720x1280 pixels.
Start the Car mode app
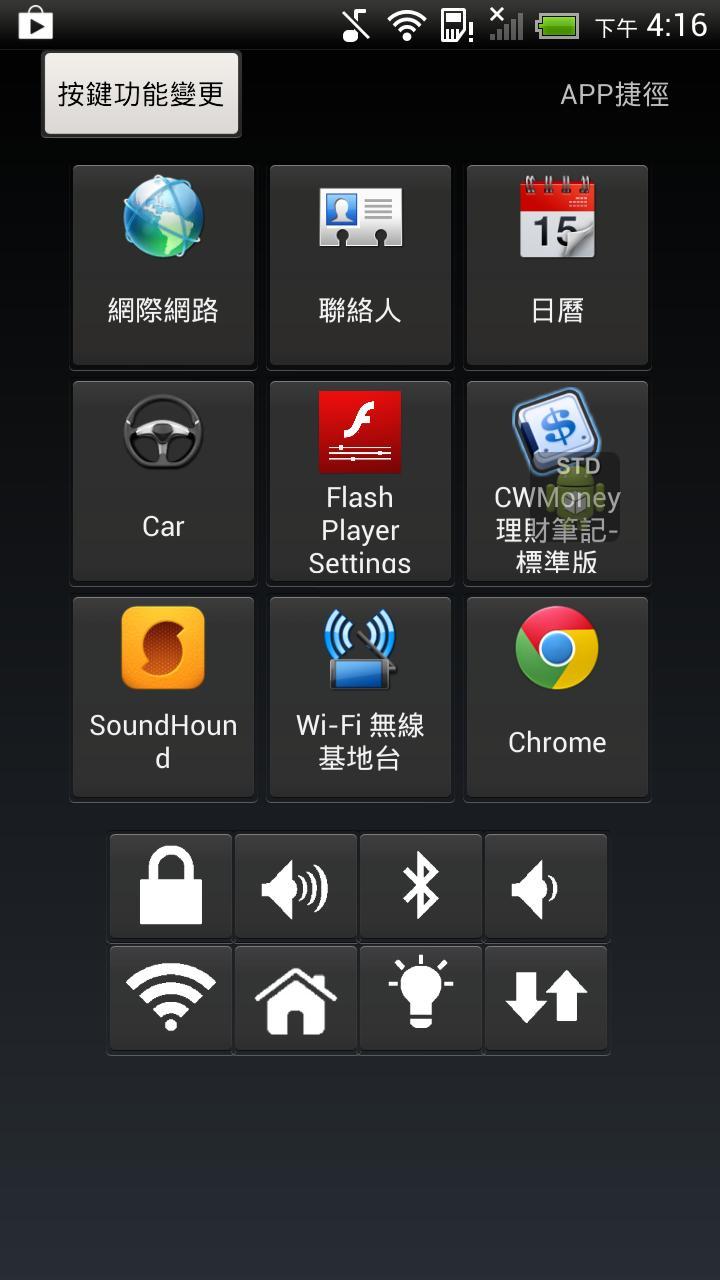pos(162,481)
